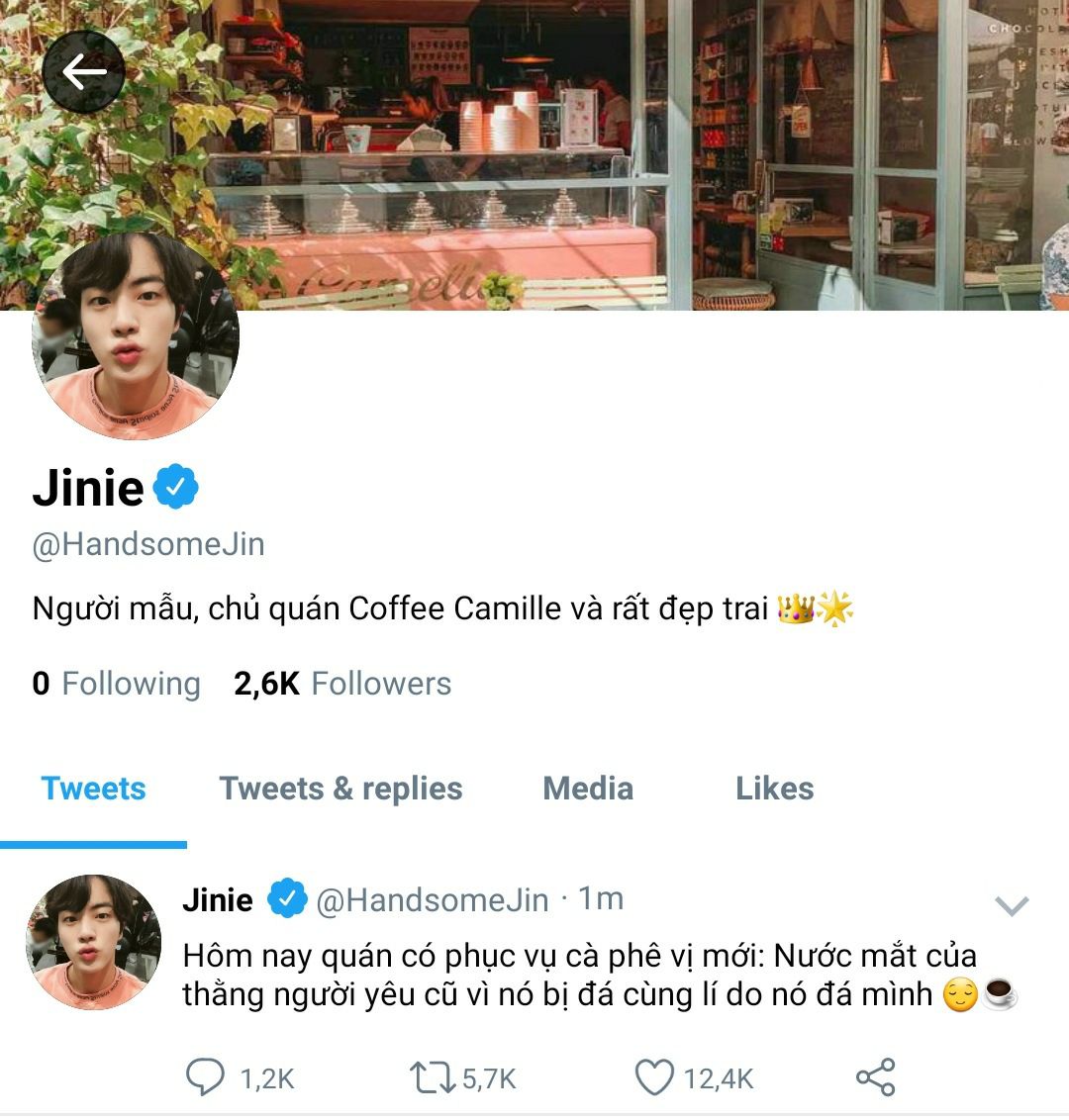This screenshot has height=1120, width=1069.
Task: Reply to Jinie's coffee tweet
Action: tap(205, 1077)
